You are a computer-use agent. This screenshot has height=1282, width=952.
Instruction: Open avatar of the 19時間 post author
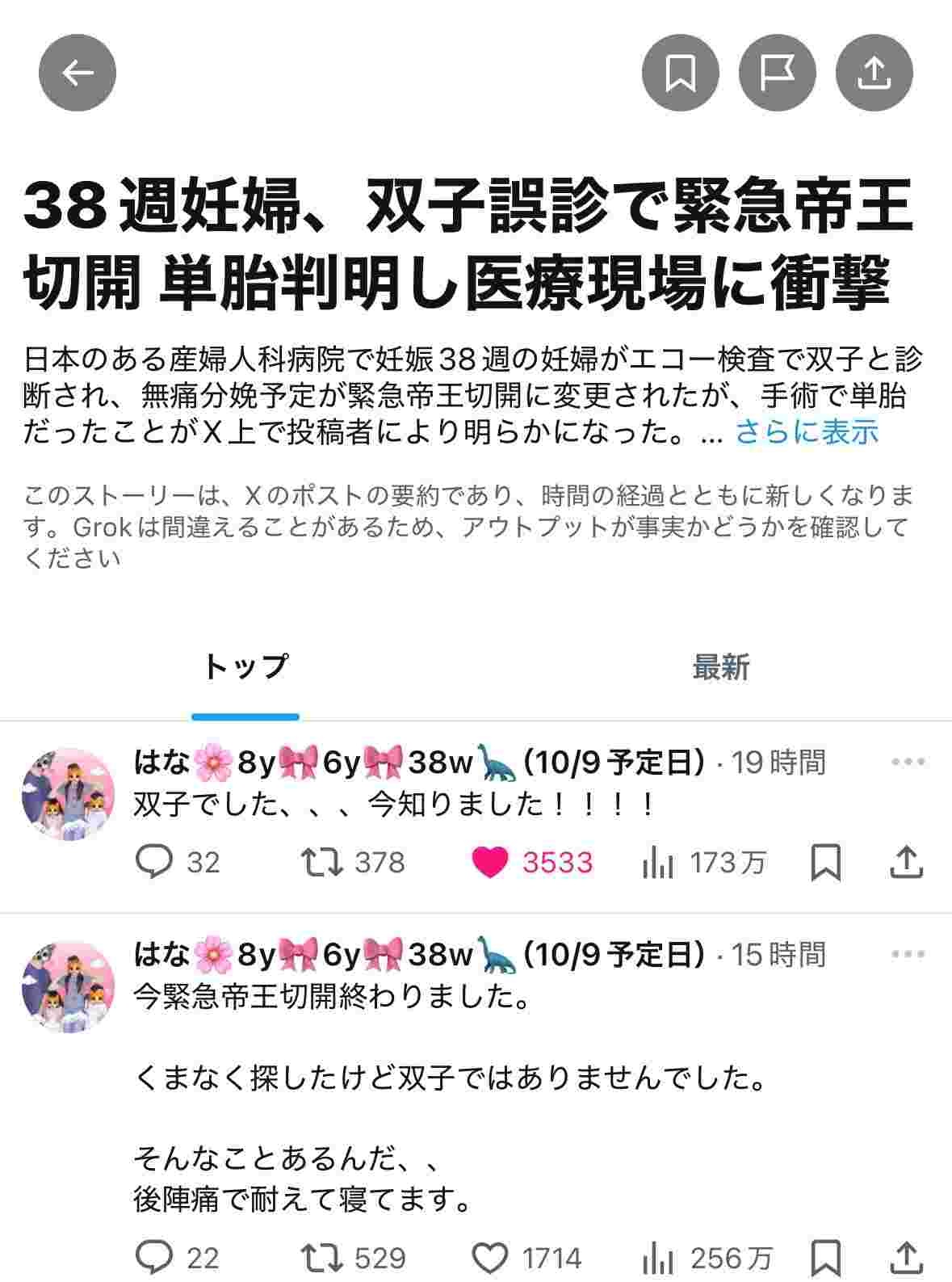click(69, 793)
